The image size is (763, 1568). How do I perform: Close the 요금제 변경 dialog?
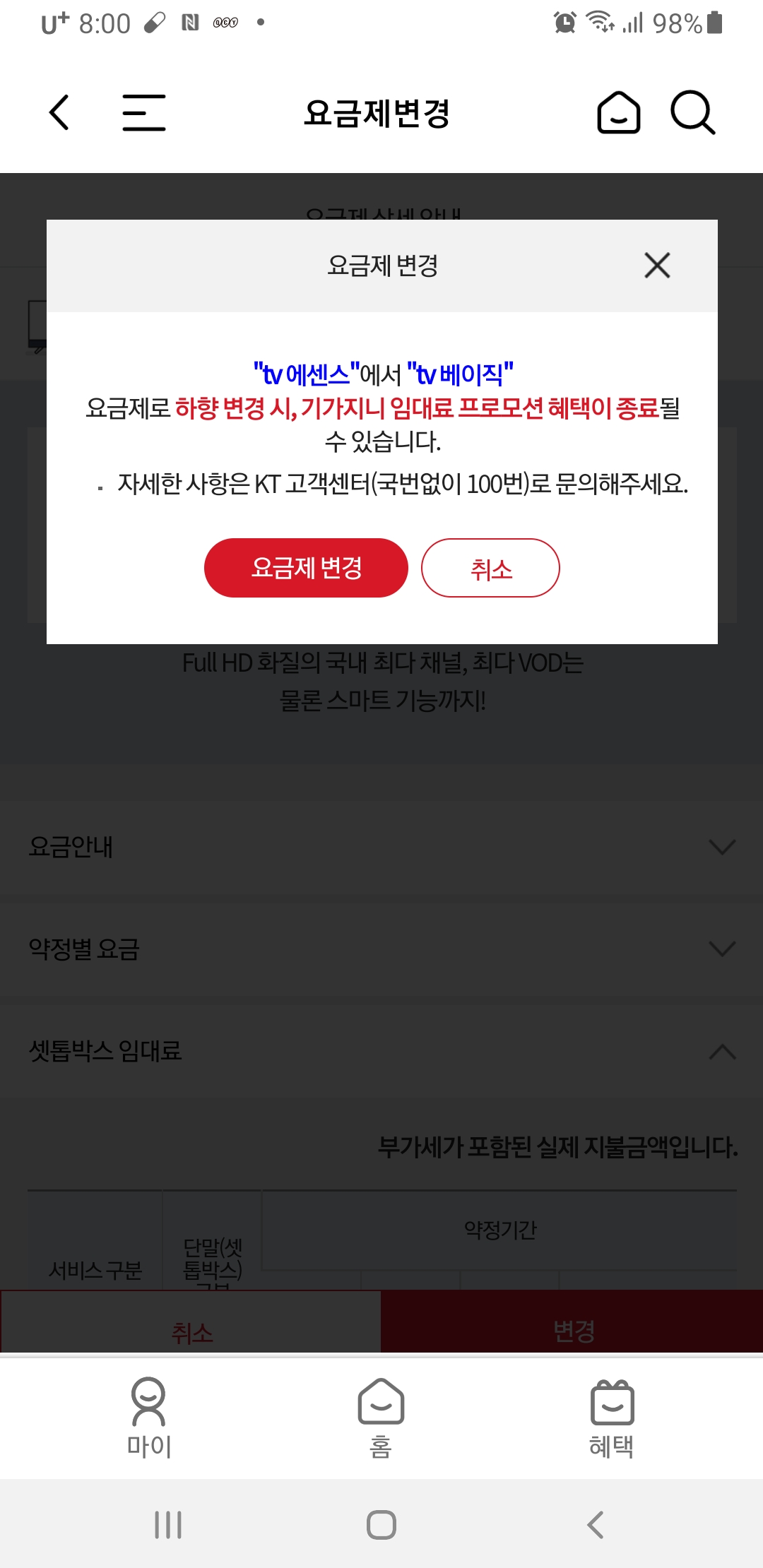click(657, 266)
